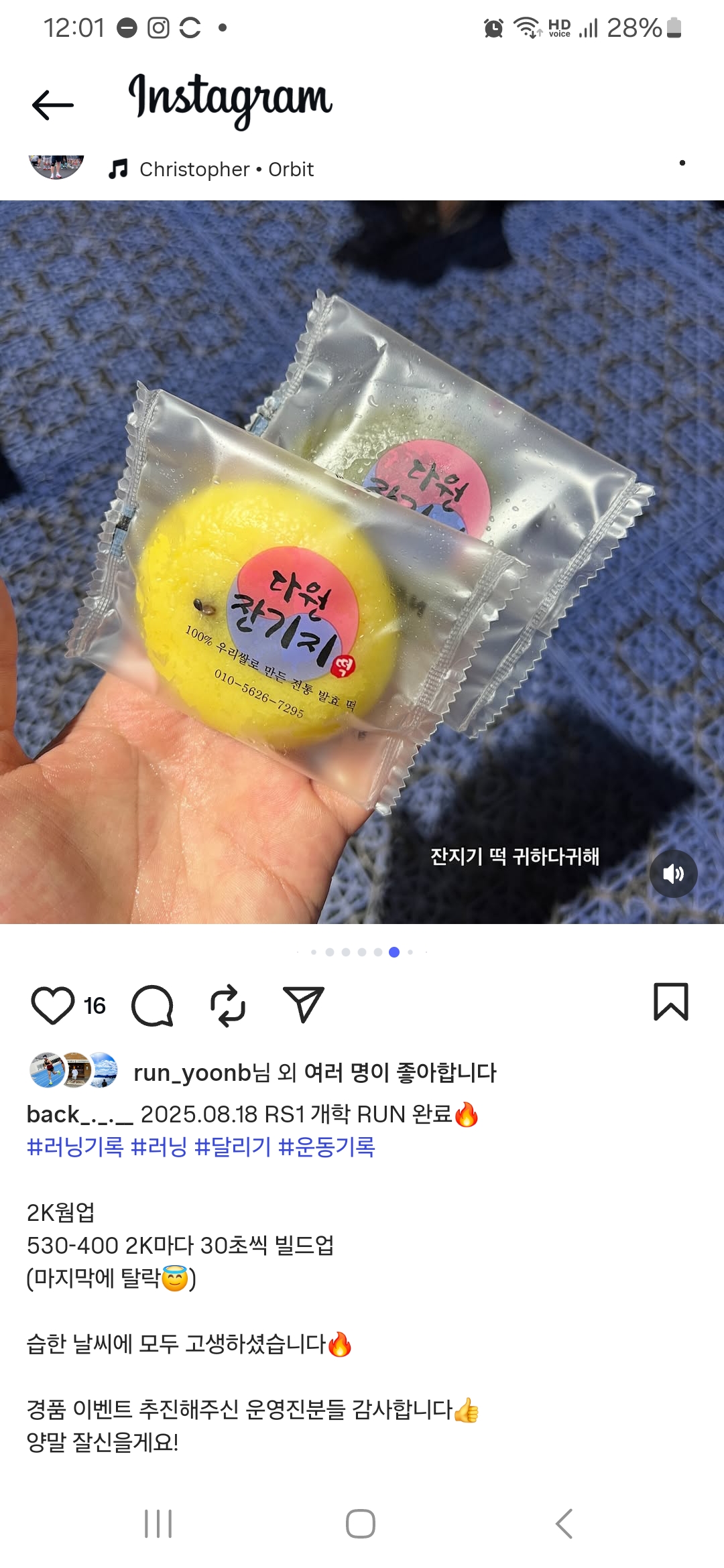
Task: Open the comments on this post
Action: tap(153, 1005)
